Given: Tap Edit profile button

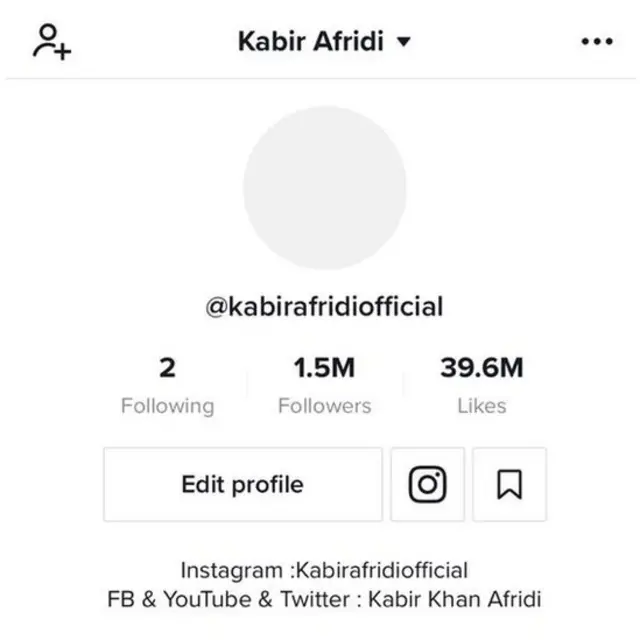Looking at the screenshot, I should pyautogui.click(x=243, y=485).
